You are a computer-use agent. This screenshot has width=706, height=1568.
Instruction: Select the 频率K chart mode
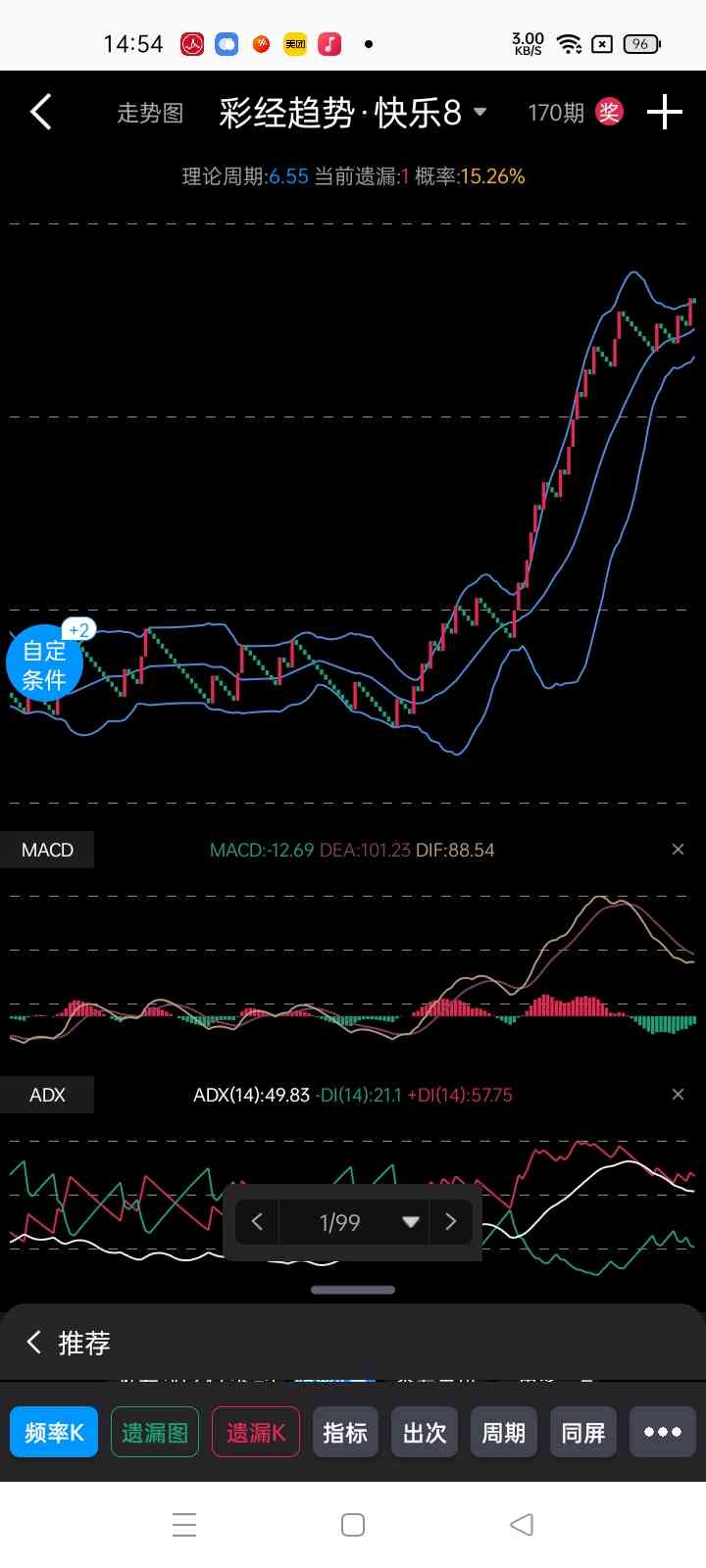54,1433
